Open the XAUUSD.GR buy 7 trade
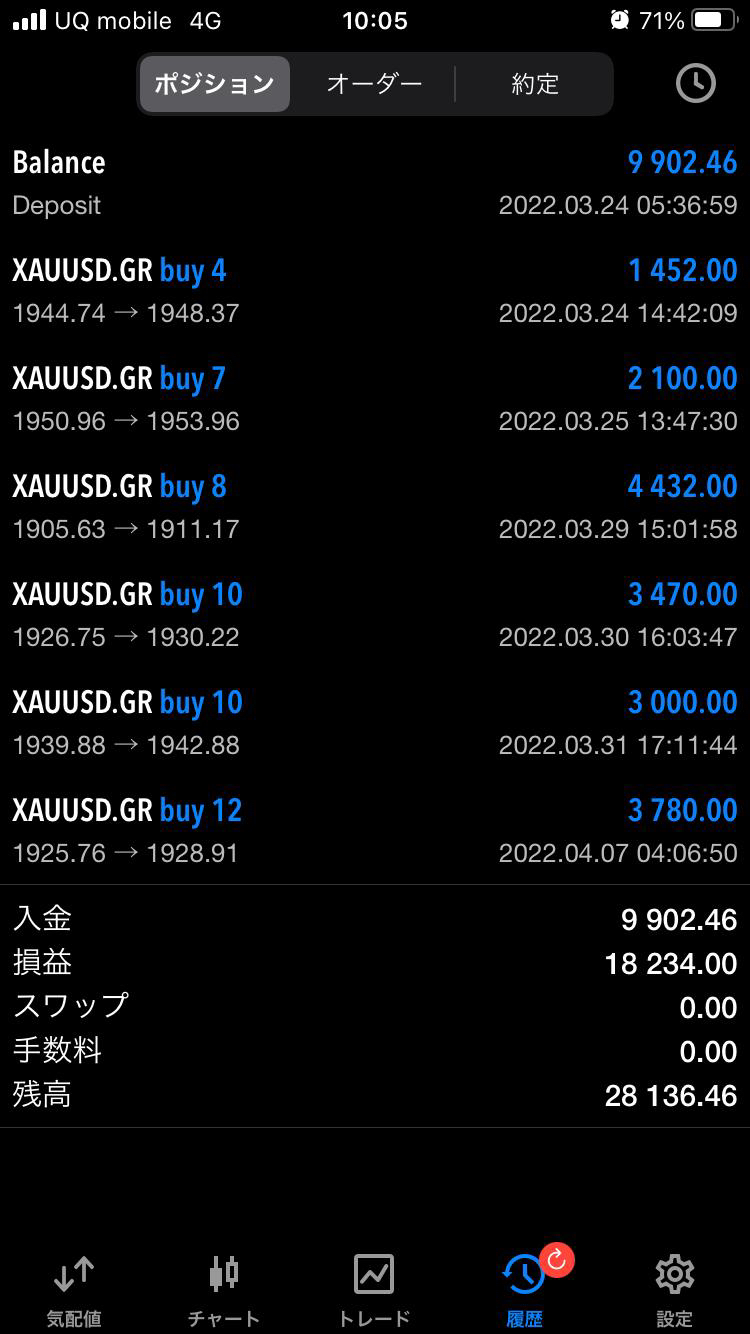This screenshot has width=750, height=1334. (375, 399)
